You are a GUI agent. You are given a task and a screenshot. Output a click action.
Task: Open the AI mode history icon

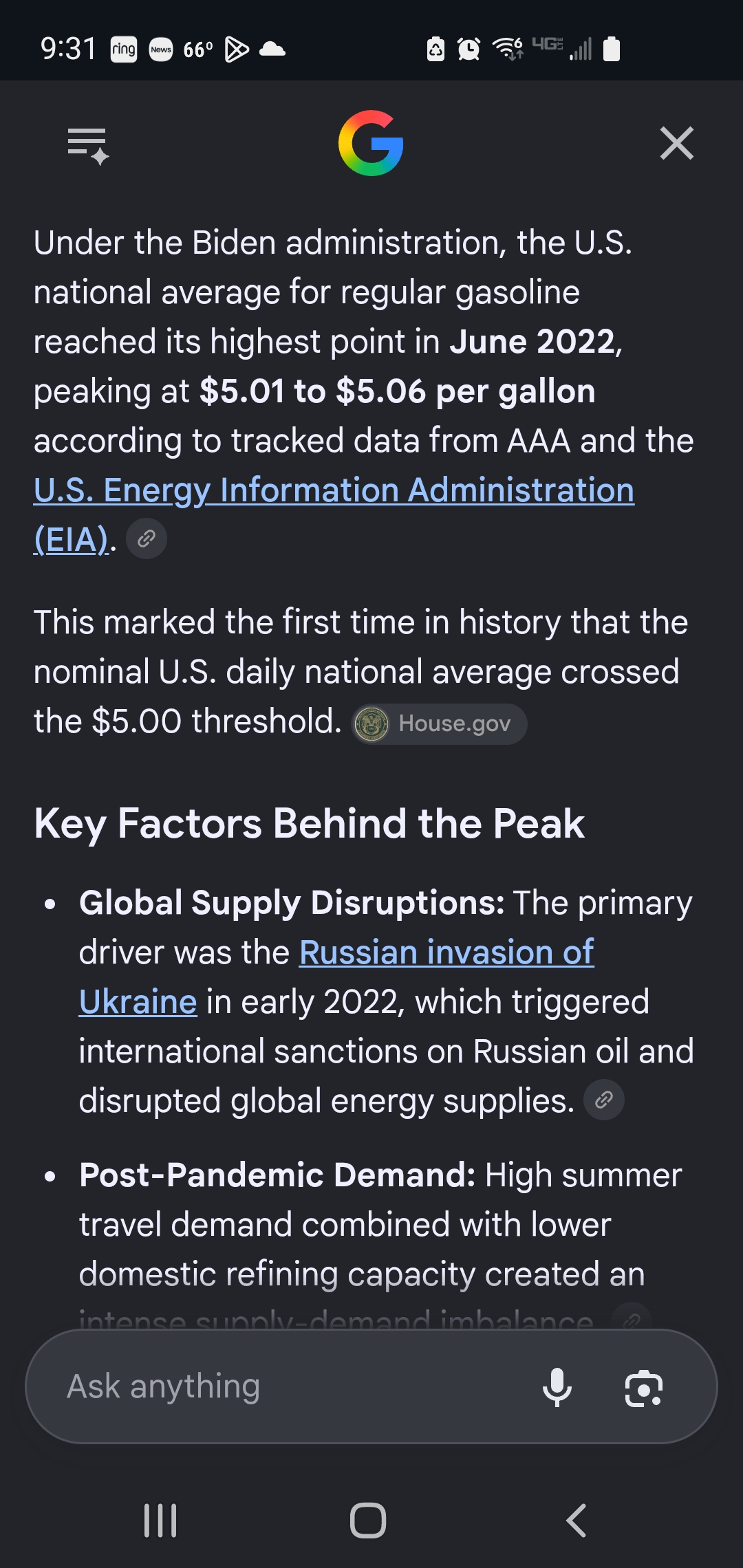tap(88, 145)
